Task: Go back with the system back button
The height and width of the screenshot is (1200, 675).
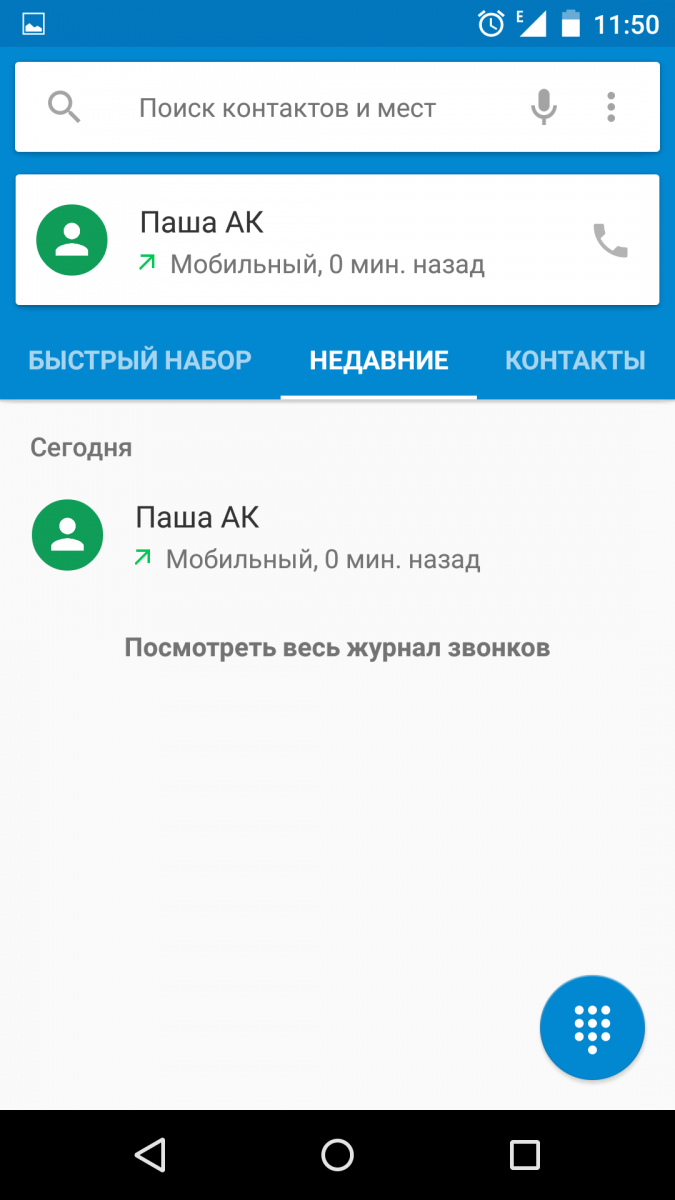Action: 150,1155
